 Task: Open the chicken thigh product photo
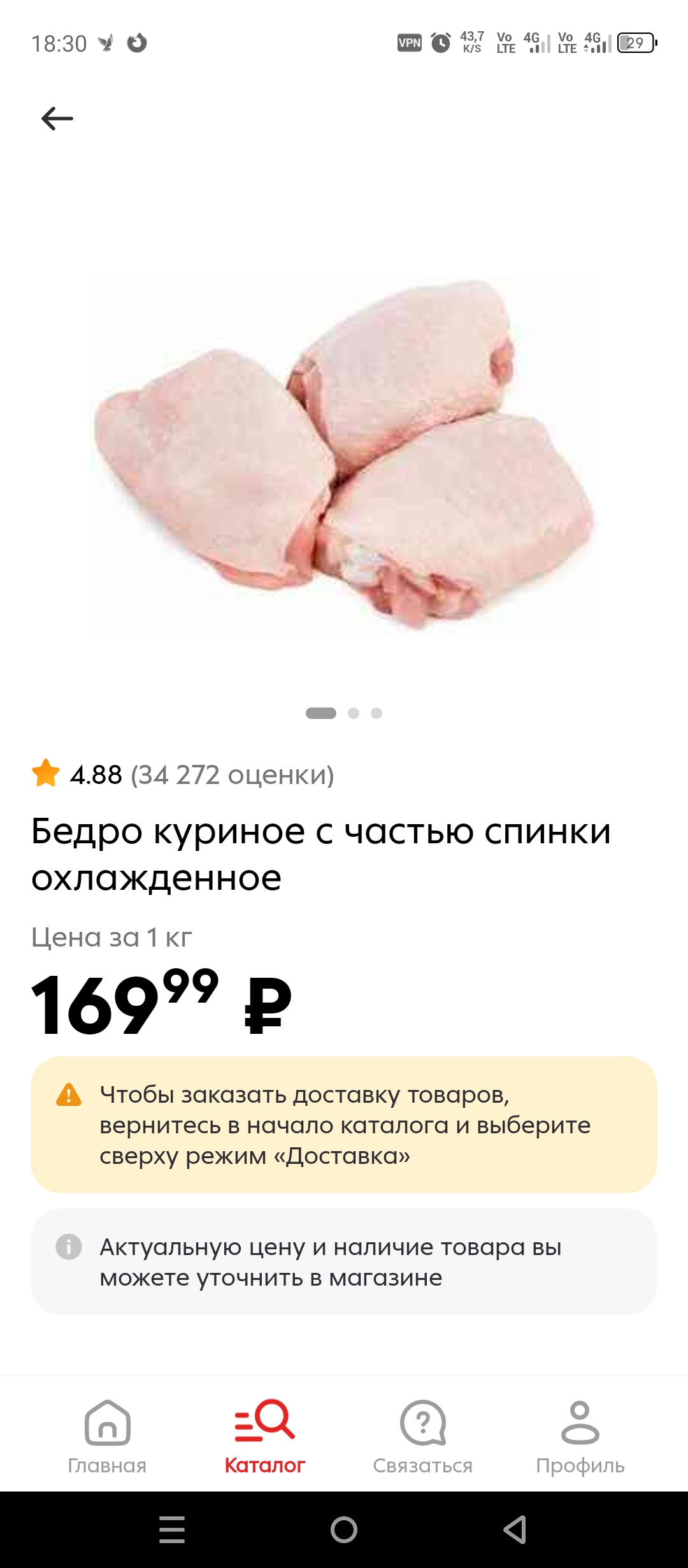[344, 455]
